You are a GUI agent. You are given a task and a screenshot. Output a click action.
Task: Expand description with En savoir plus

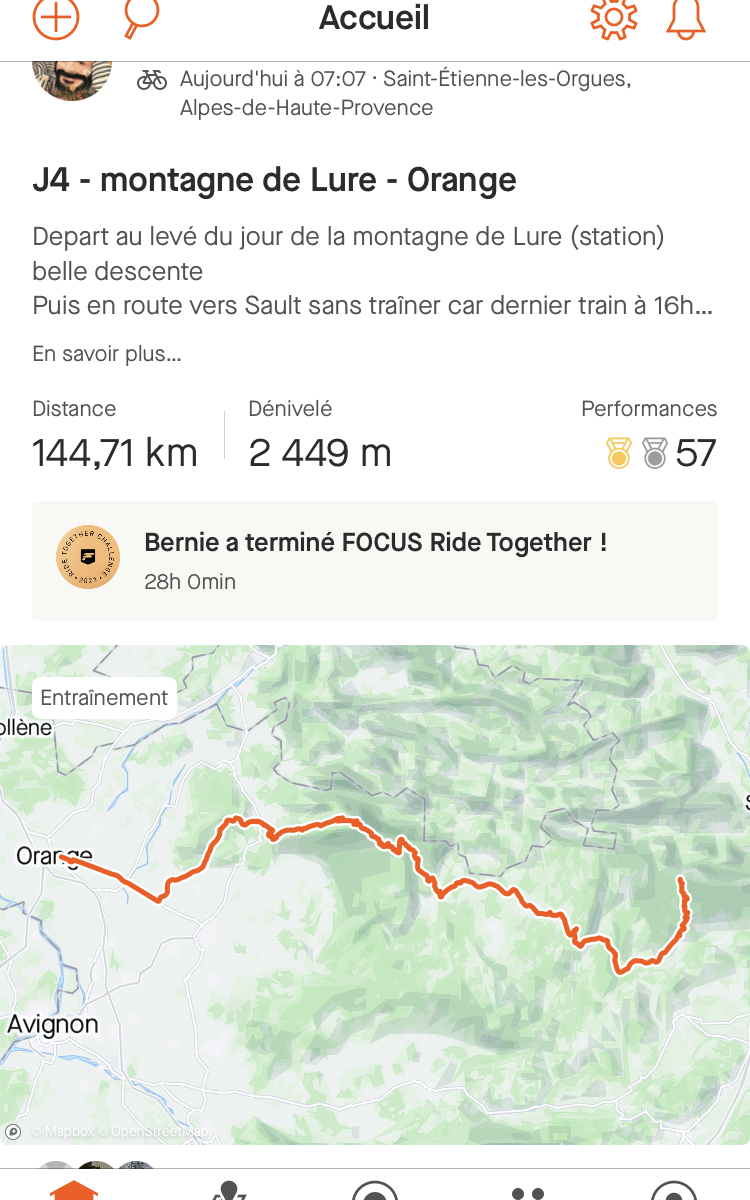tap(107, 354)
